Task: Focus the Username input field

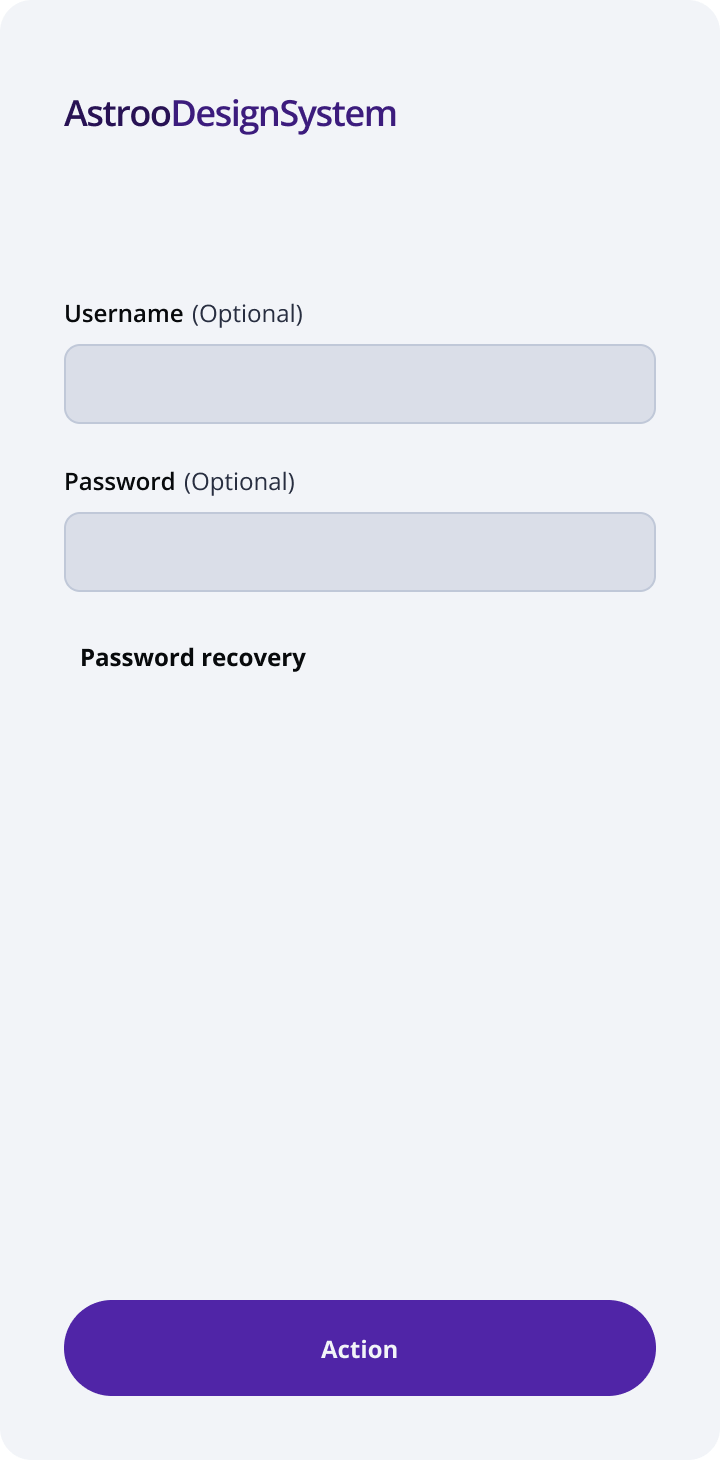Action: click(x=360, y=384)
